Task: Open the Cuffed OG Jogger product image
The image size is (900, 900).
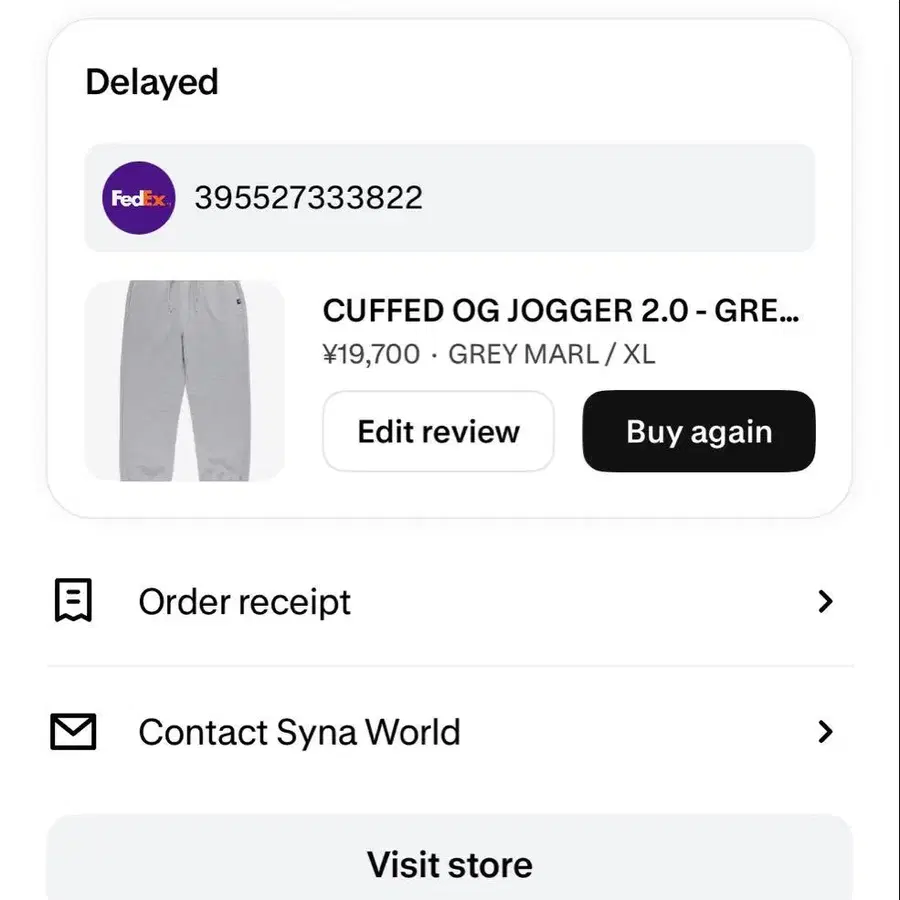Action: 185,381
